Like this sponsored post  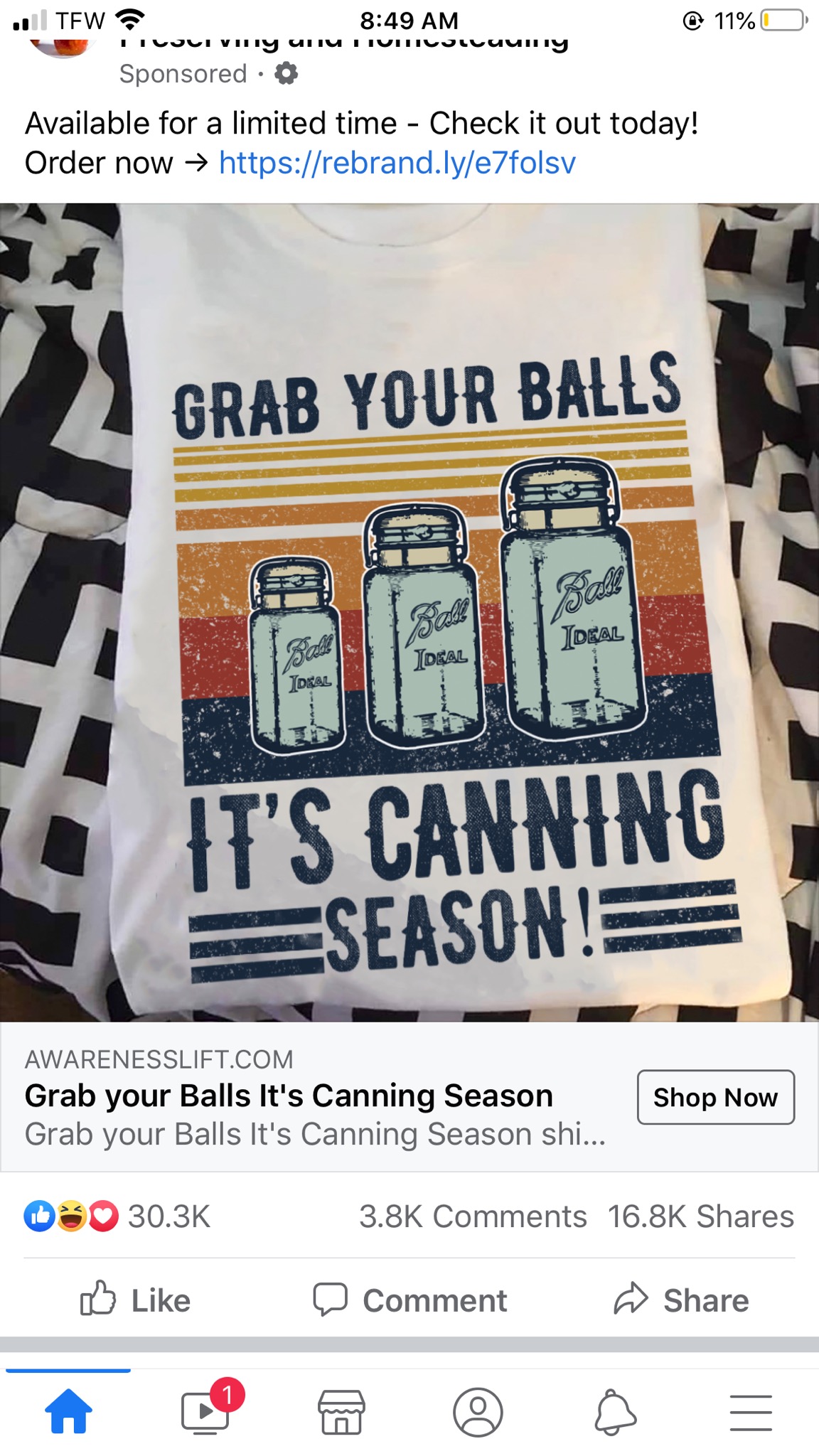(x=135, y=1300)
